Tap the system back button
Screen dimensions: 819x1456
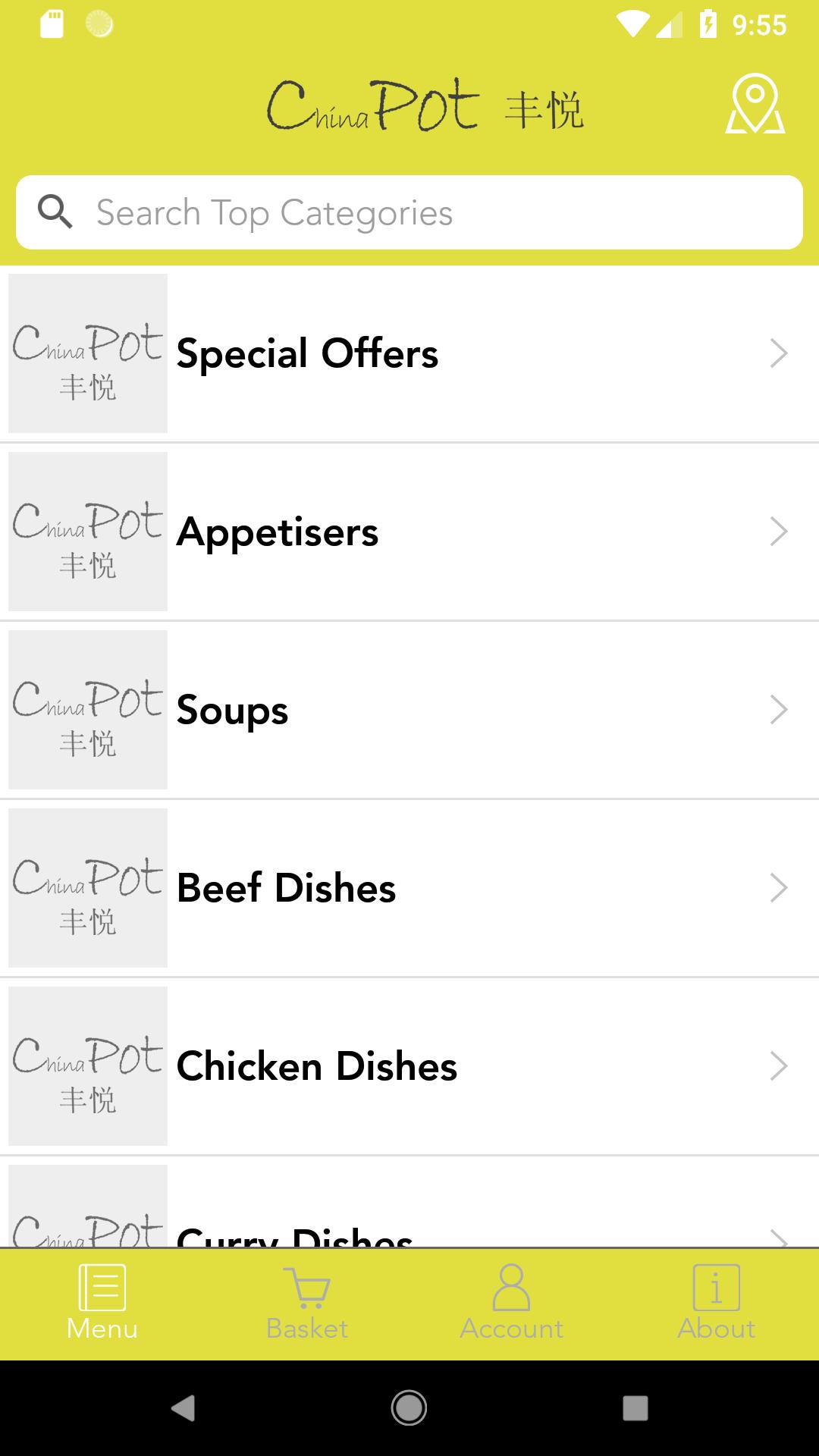click(183, 1408)
